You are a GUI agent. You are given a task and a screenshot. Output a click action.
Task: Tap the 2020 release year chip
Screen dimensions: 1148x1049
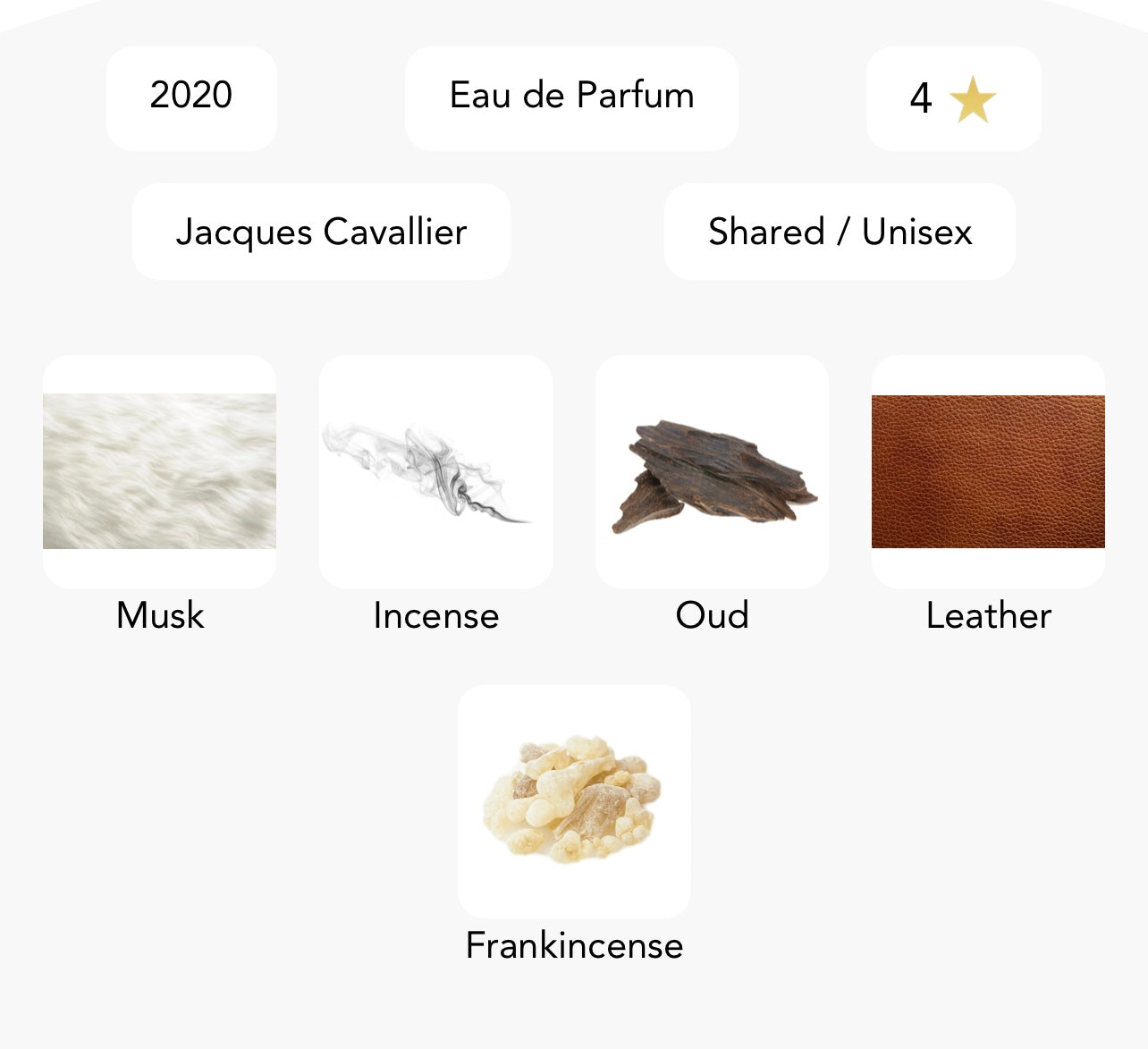tap(191, 97)
